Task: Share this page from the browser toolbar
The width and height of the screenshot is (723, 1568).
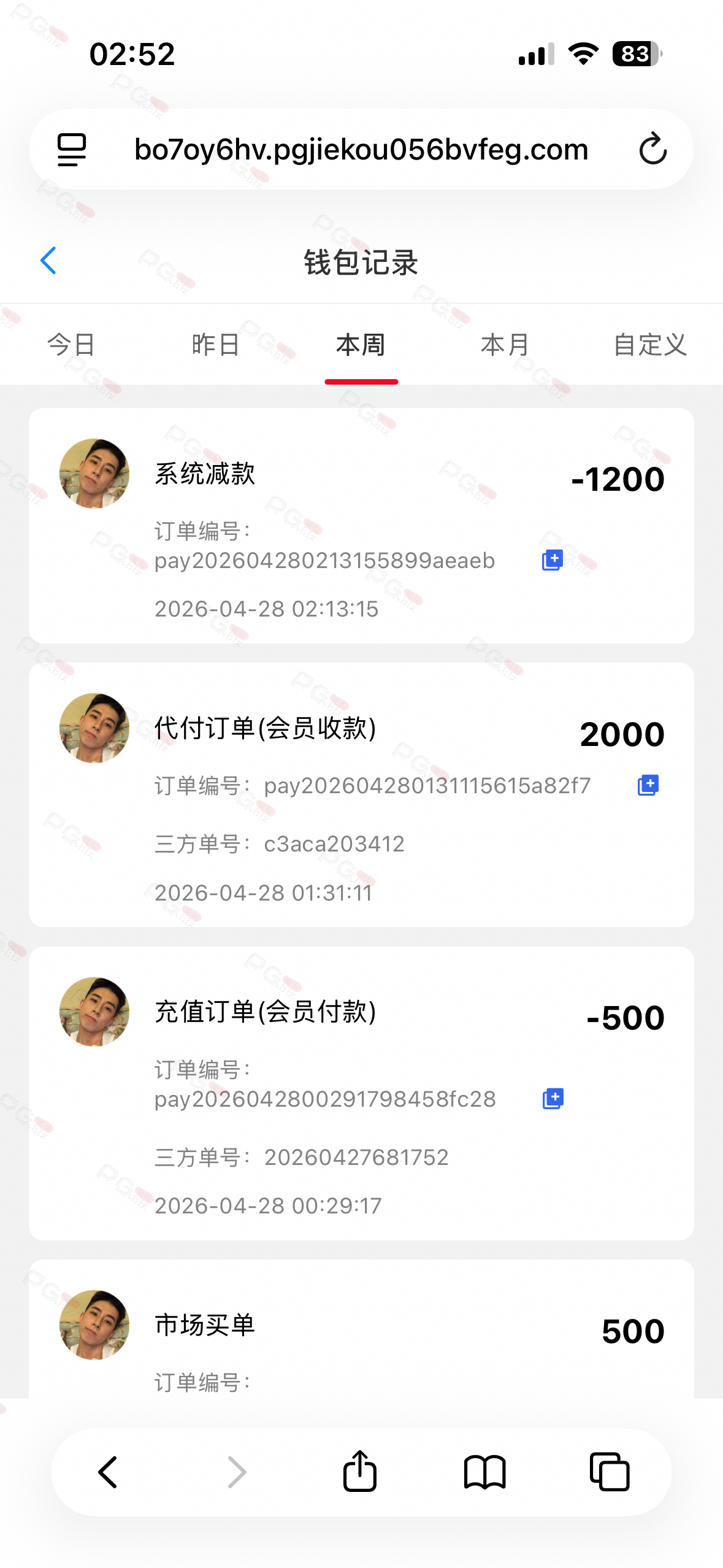Action: point(360,1471)
